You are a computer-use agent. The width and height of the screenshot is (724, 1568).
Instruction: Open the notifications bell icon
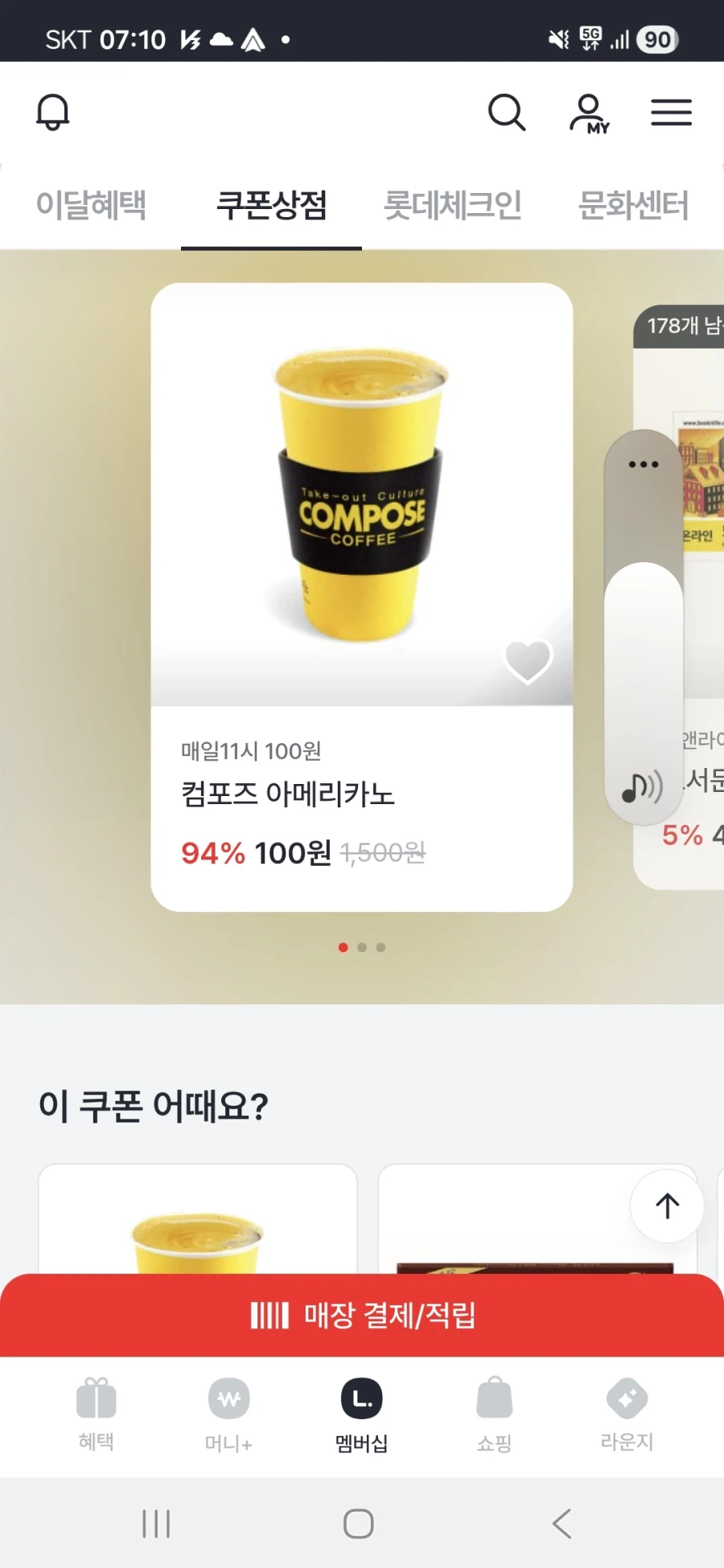point(53,113)
